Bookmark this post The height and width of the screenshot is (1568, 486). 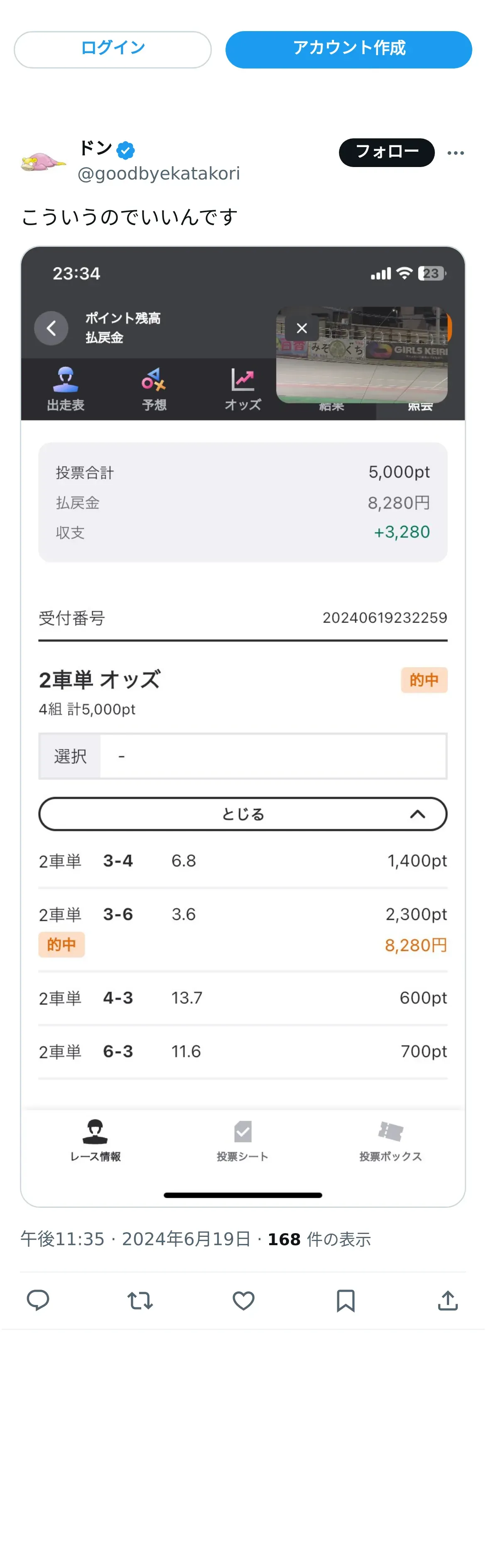click(346, 1300)
